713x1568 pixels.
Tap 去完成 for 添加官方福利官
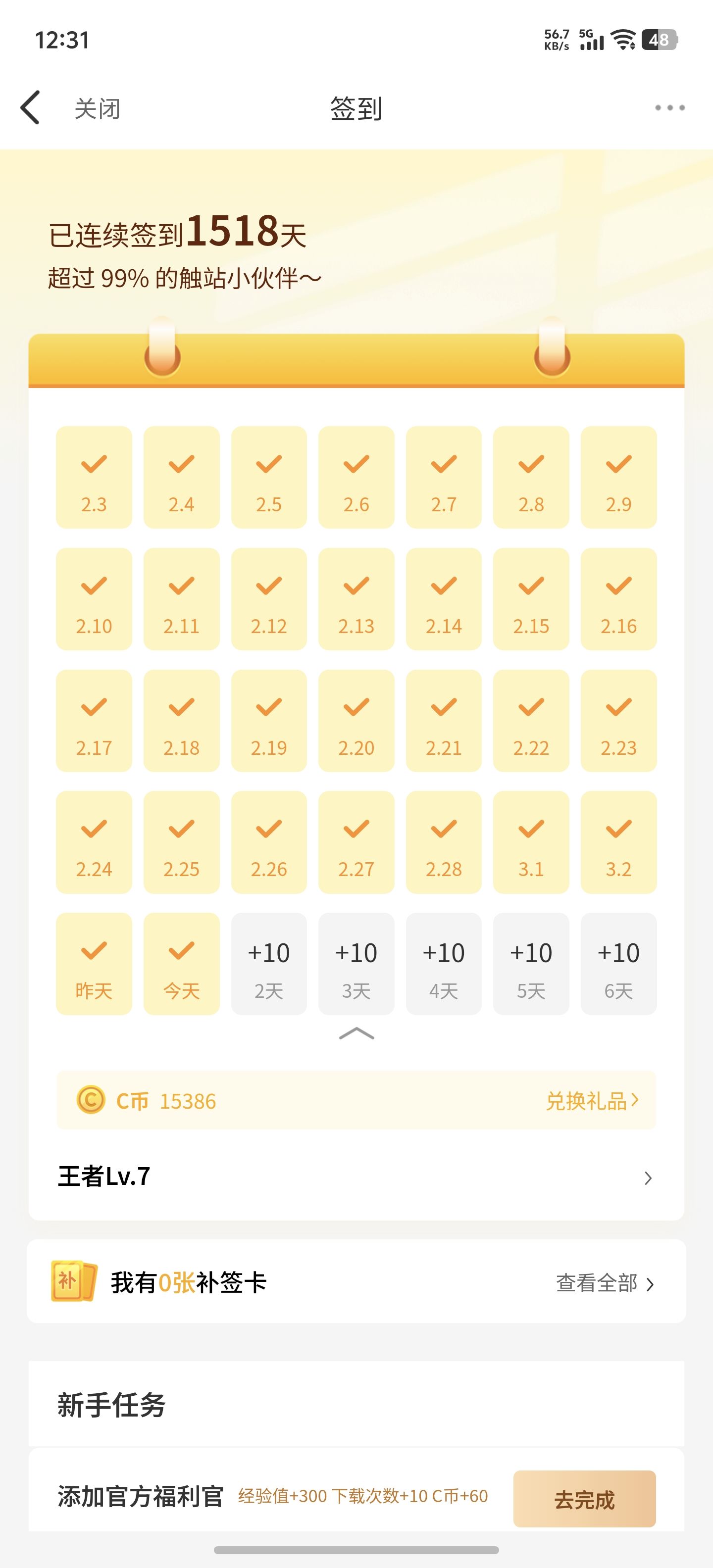pyautogui.click(x=584, y=1499)
